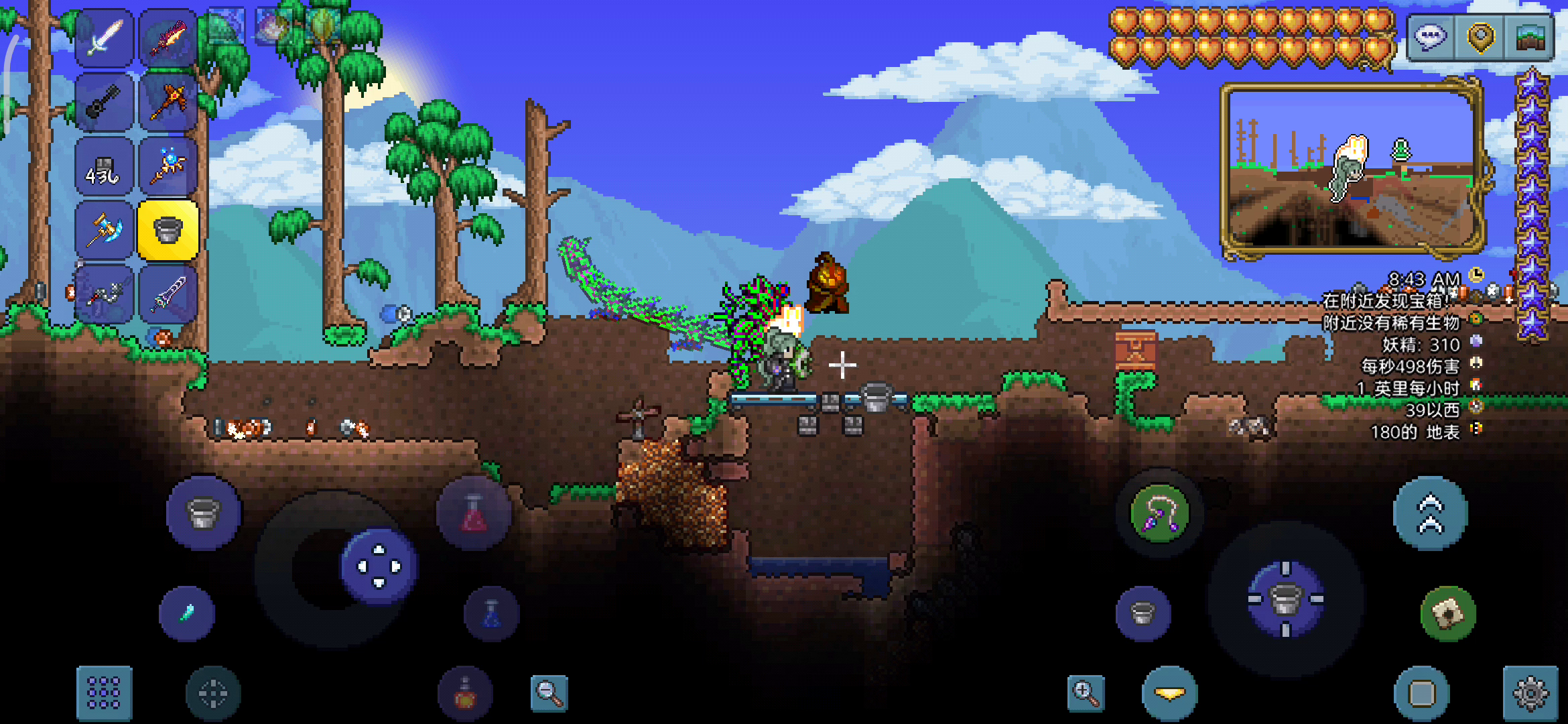
Task: Open the chat bubble
Action: (1429, 37)
